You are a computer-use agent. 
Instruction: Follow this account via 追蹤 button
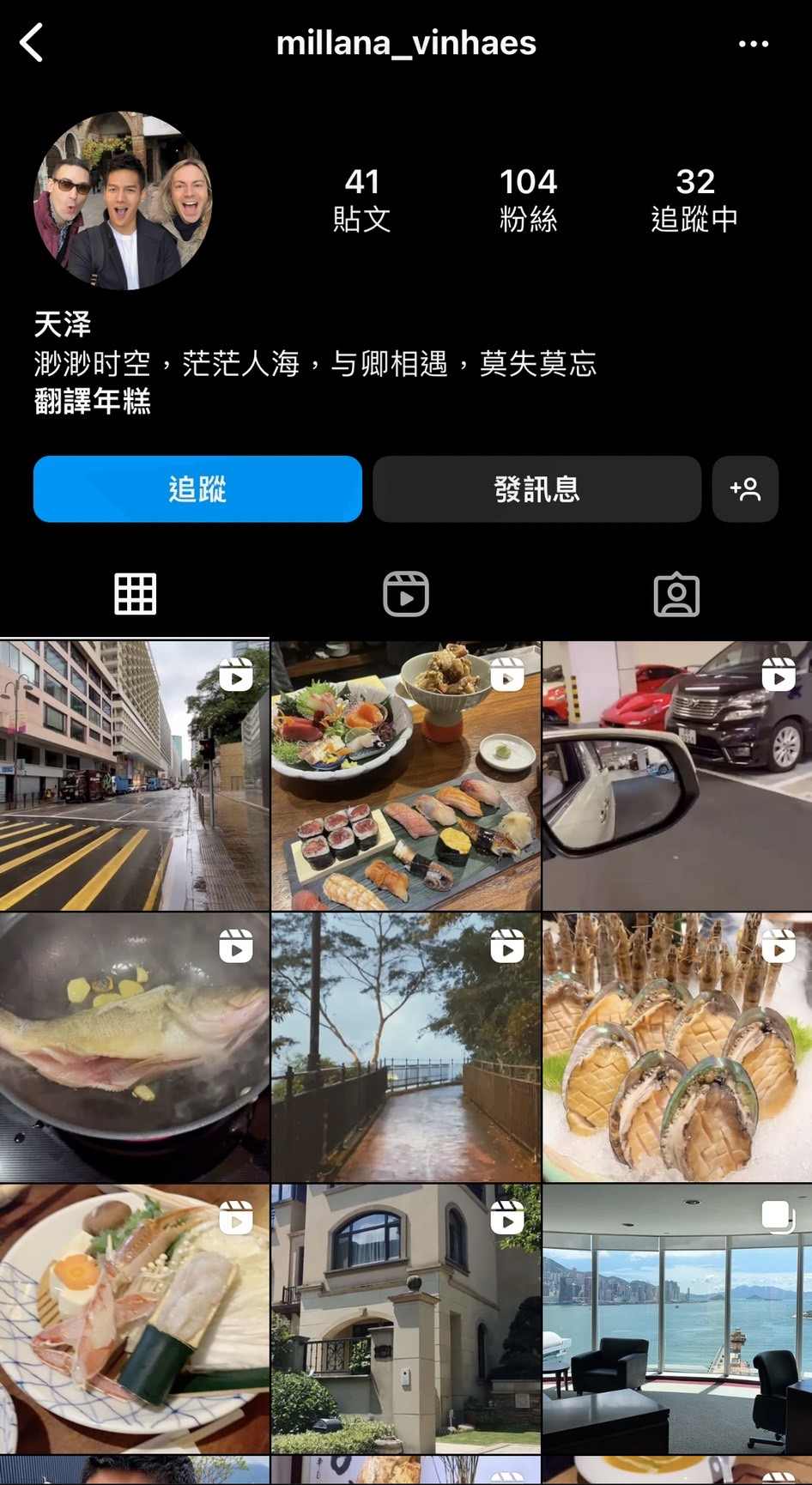pos(197,489)
